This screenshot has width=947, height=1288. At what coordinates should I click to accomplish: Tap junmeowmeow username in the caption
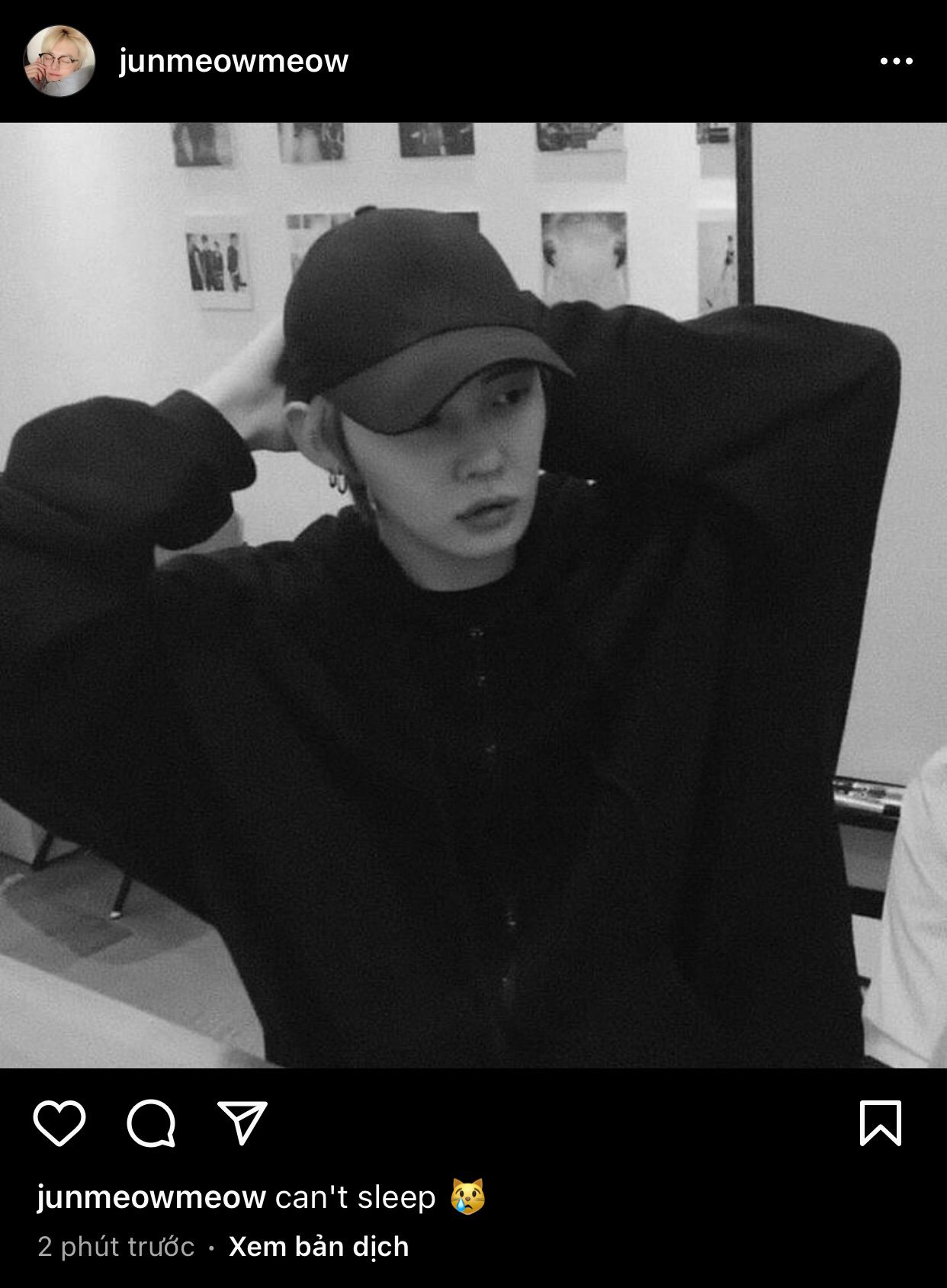[151, 1197]
